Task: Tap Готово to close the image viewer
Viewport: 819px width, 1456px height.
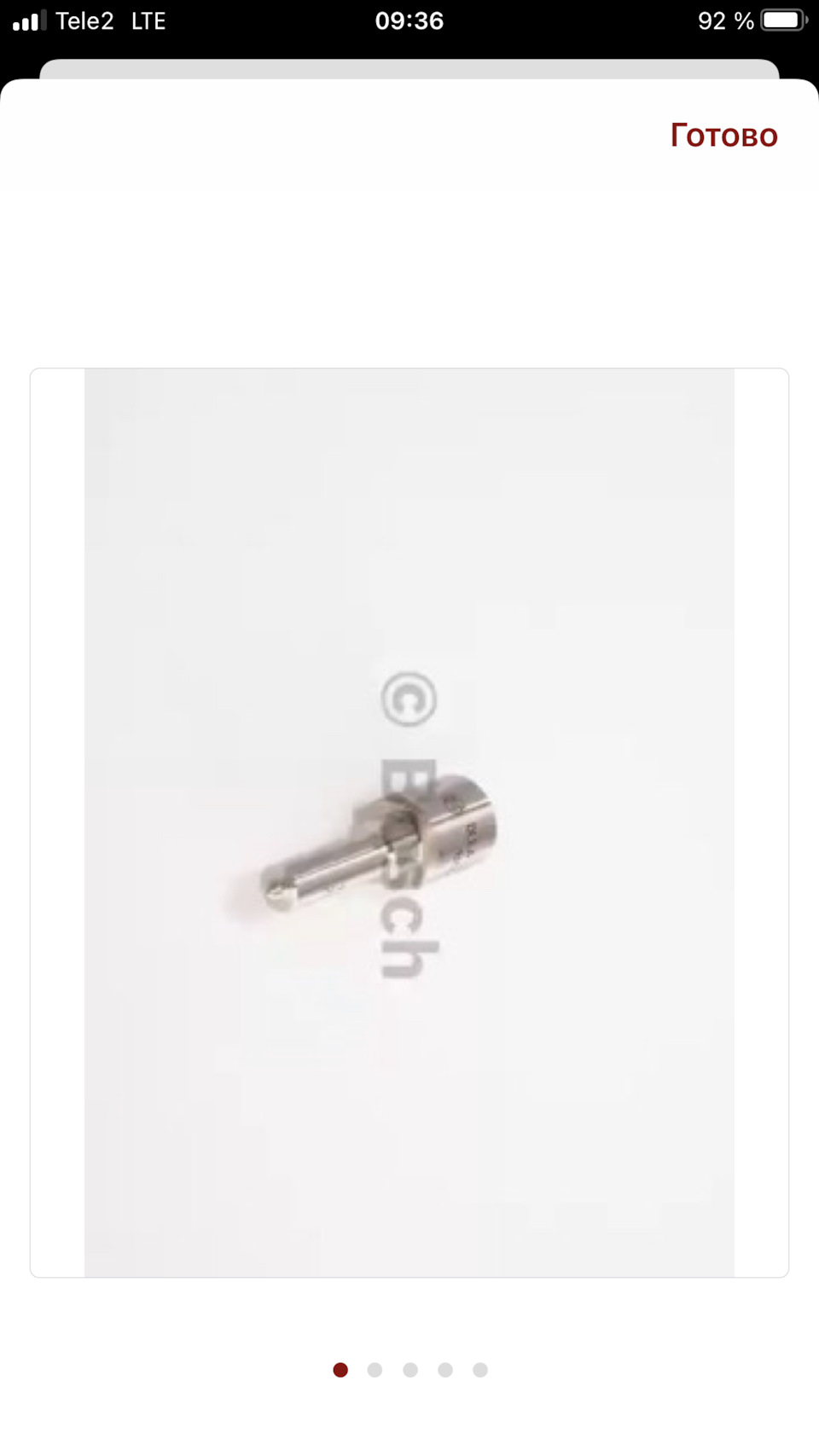Action: (723, 136)
